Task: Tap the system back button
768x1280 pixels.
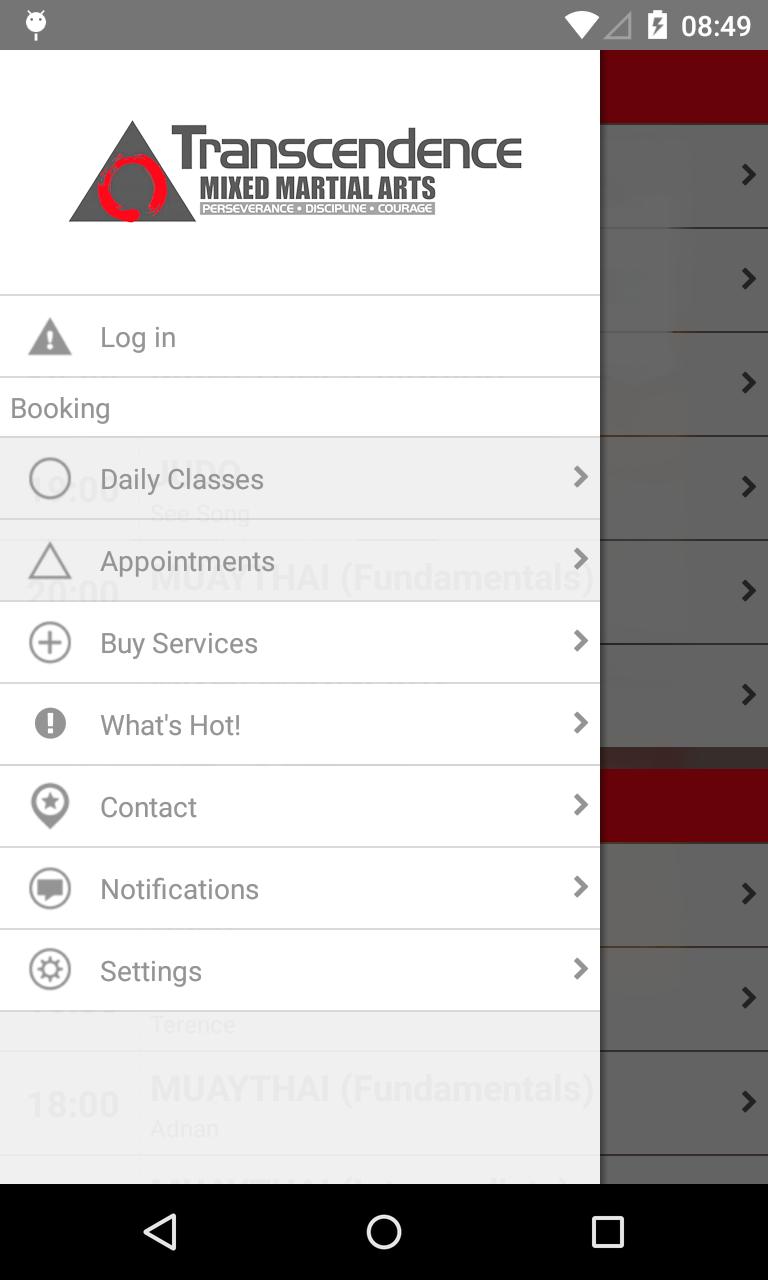Action: [x=160, y=1232]
